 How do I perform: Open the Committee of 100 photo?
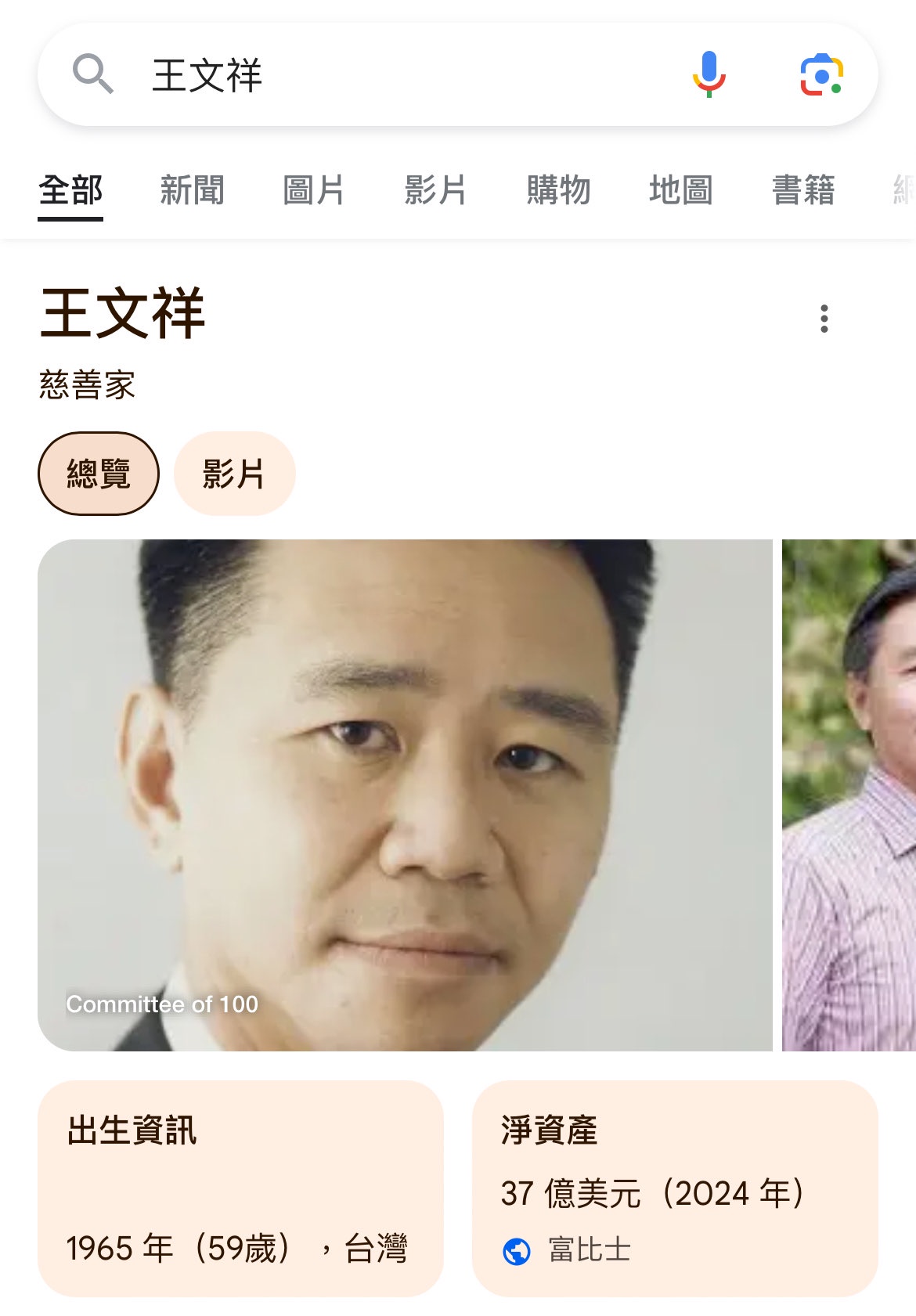[405, 795]
